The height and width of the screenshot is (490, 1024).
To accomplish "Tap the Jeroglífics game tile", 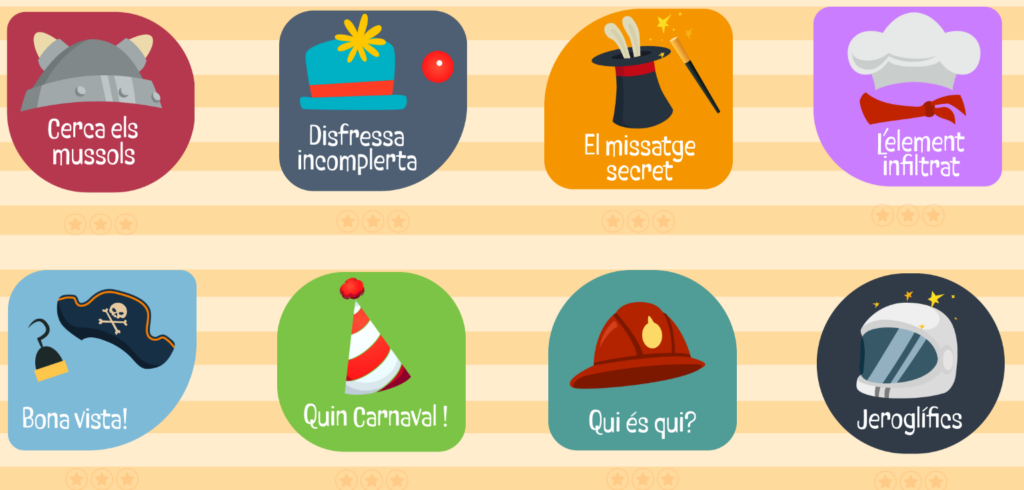I will point(909,360).
